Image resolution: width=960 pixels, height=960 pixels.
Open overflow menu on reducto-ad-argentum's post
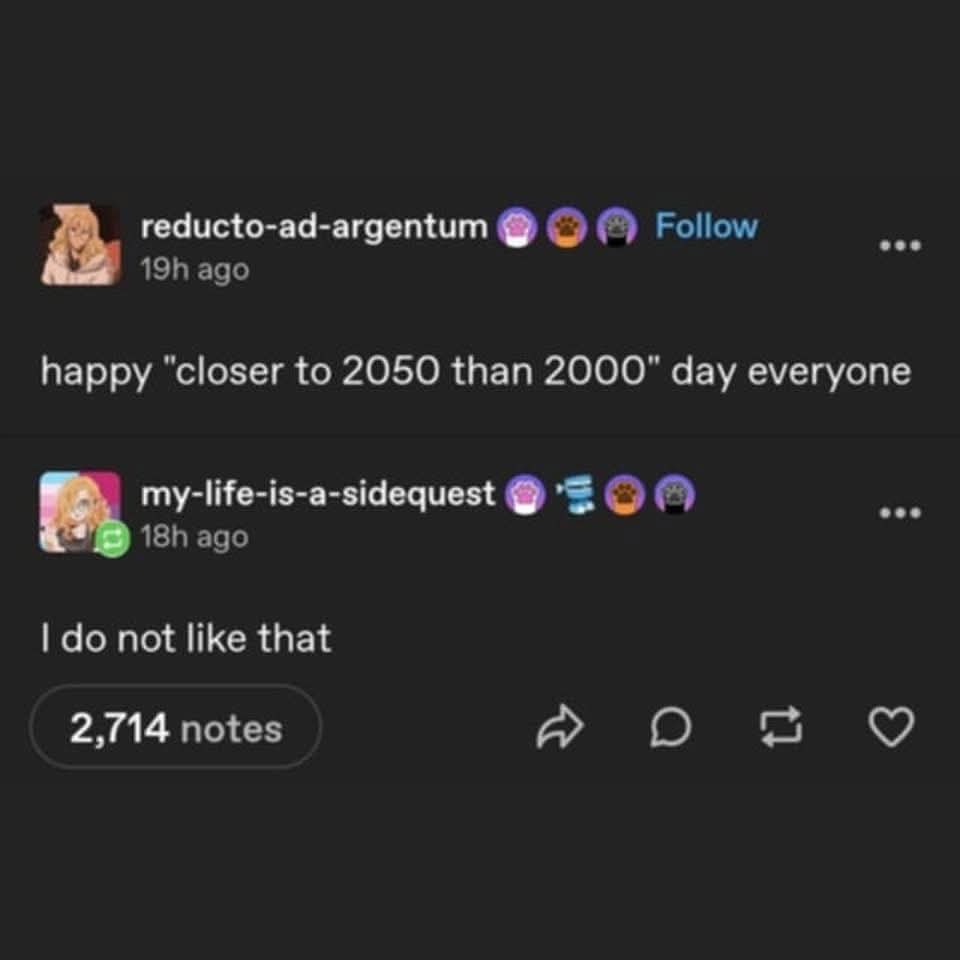[x=899, y=246]
